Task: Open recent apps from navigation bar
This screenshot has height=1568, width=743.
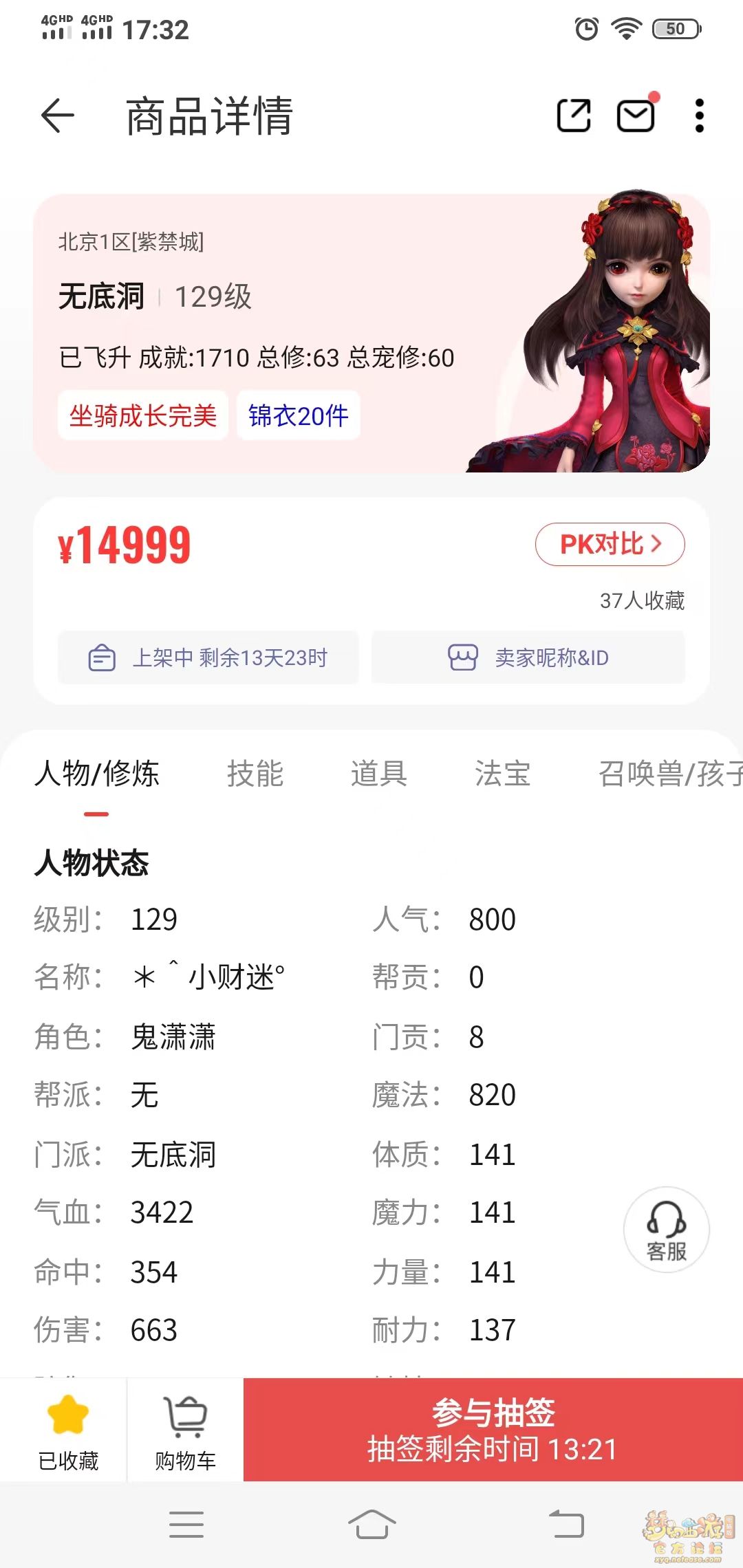Action: 186,1524
